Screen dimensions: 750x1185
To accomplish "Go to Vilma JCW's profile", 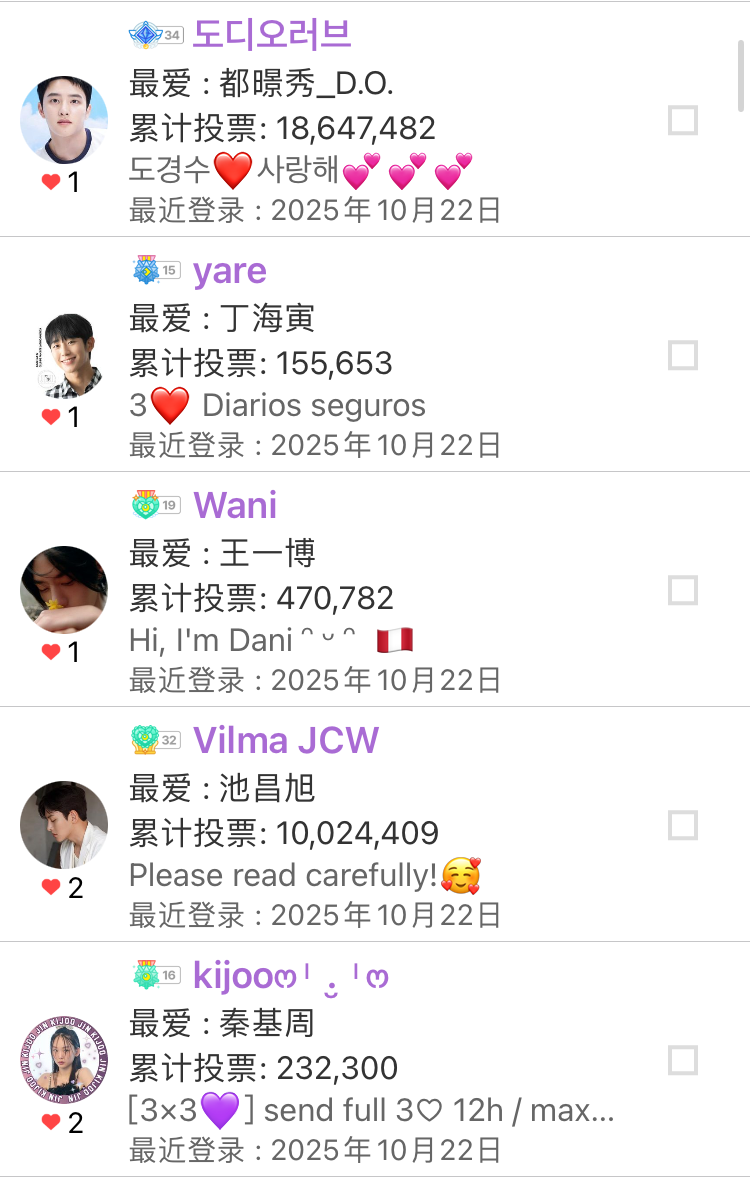I will point(286,740).
